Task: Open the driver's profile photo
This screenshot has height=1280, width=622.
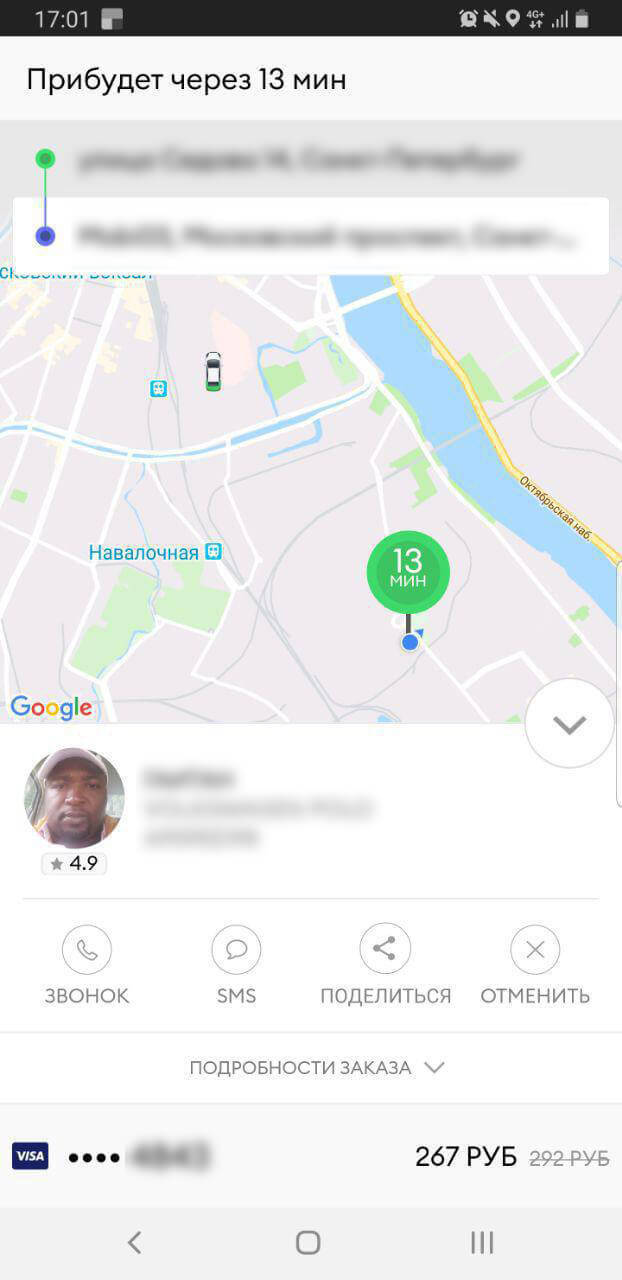Action: [x=74, y=798]
